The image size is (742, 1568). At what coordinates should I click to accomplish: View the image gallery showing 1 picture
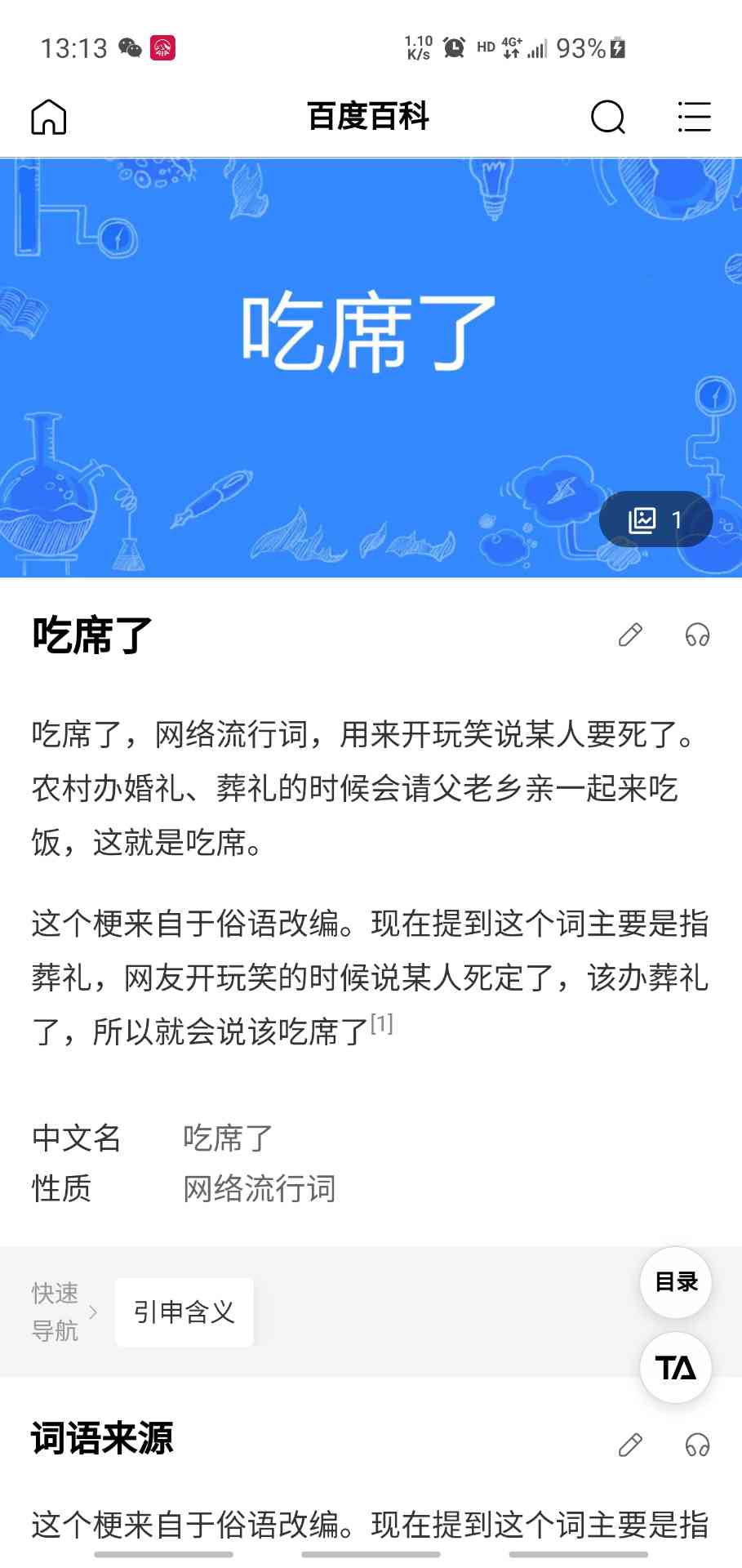click(655, 519)
